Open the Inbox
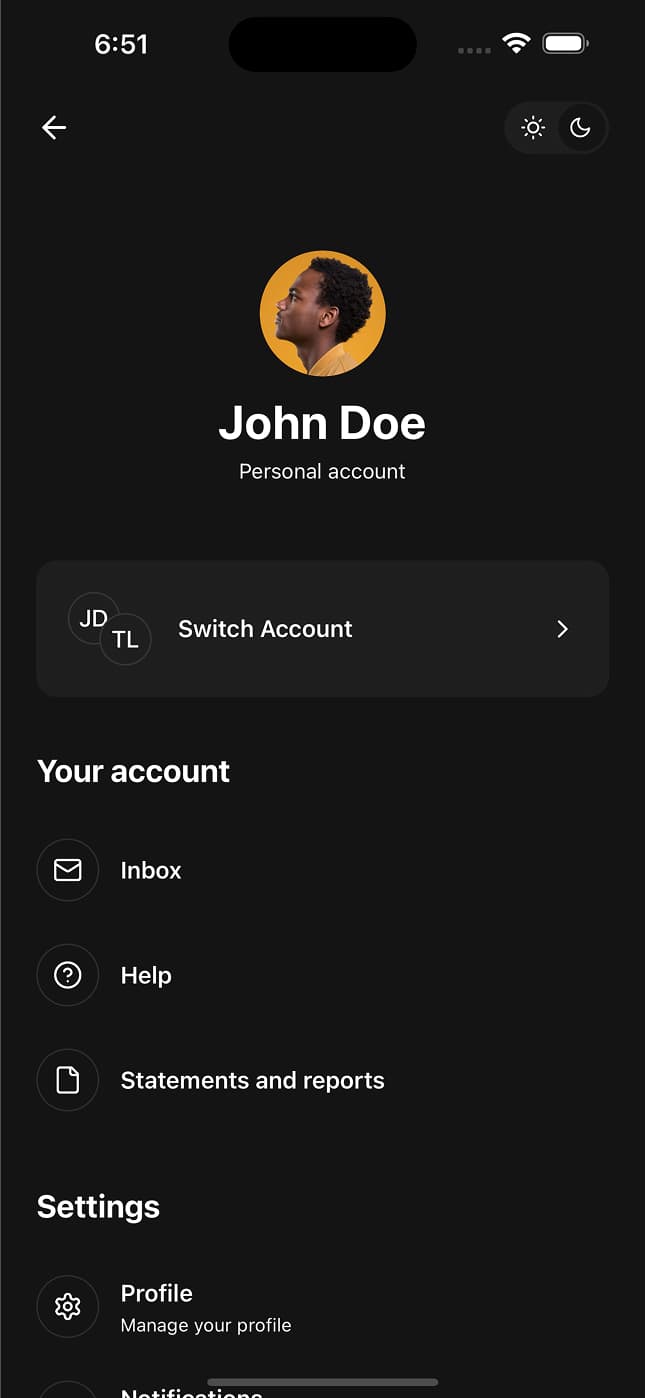 point(151,870)
